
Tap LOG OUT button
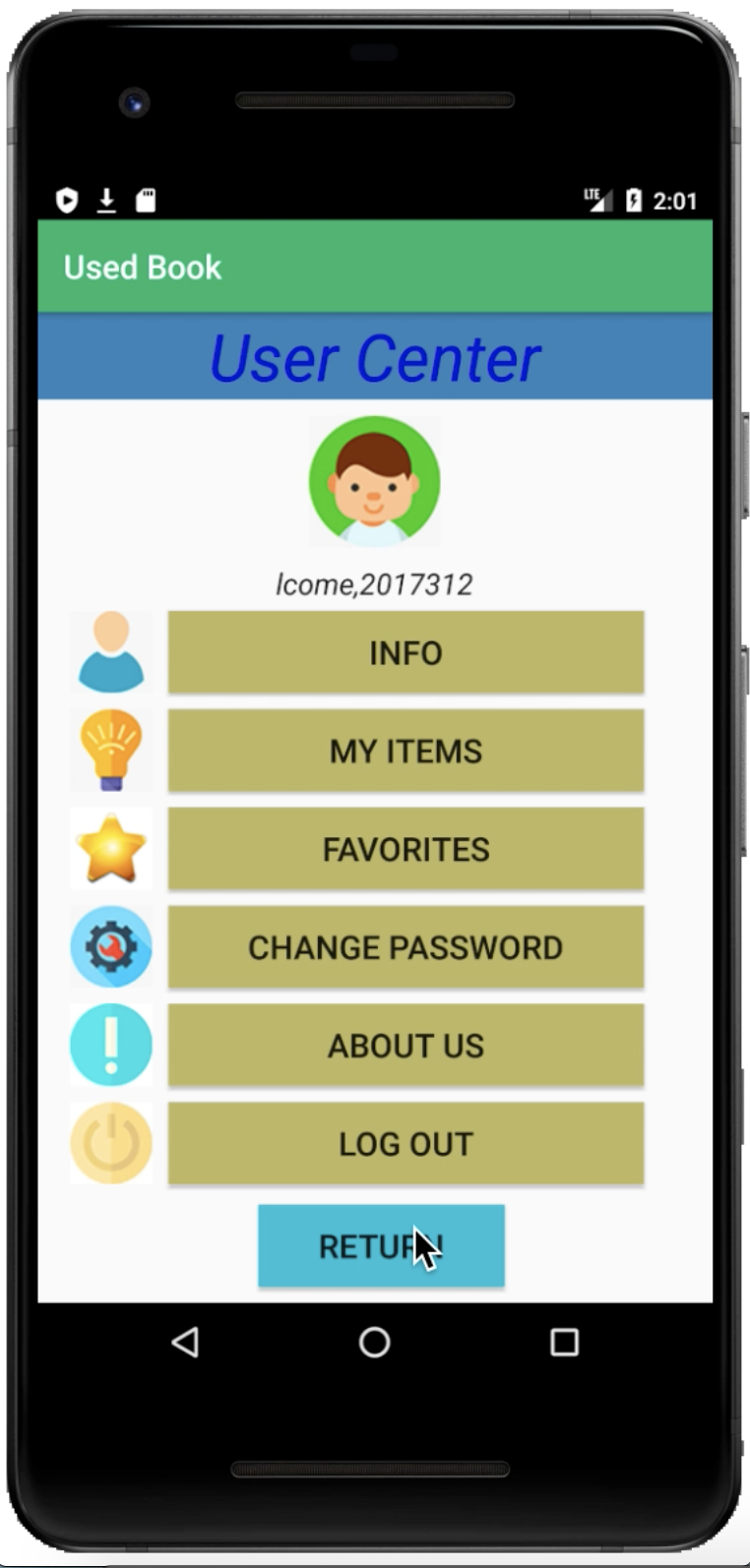(x=406, y=1143)
